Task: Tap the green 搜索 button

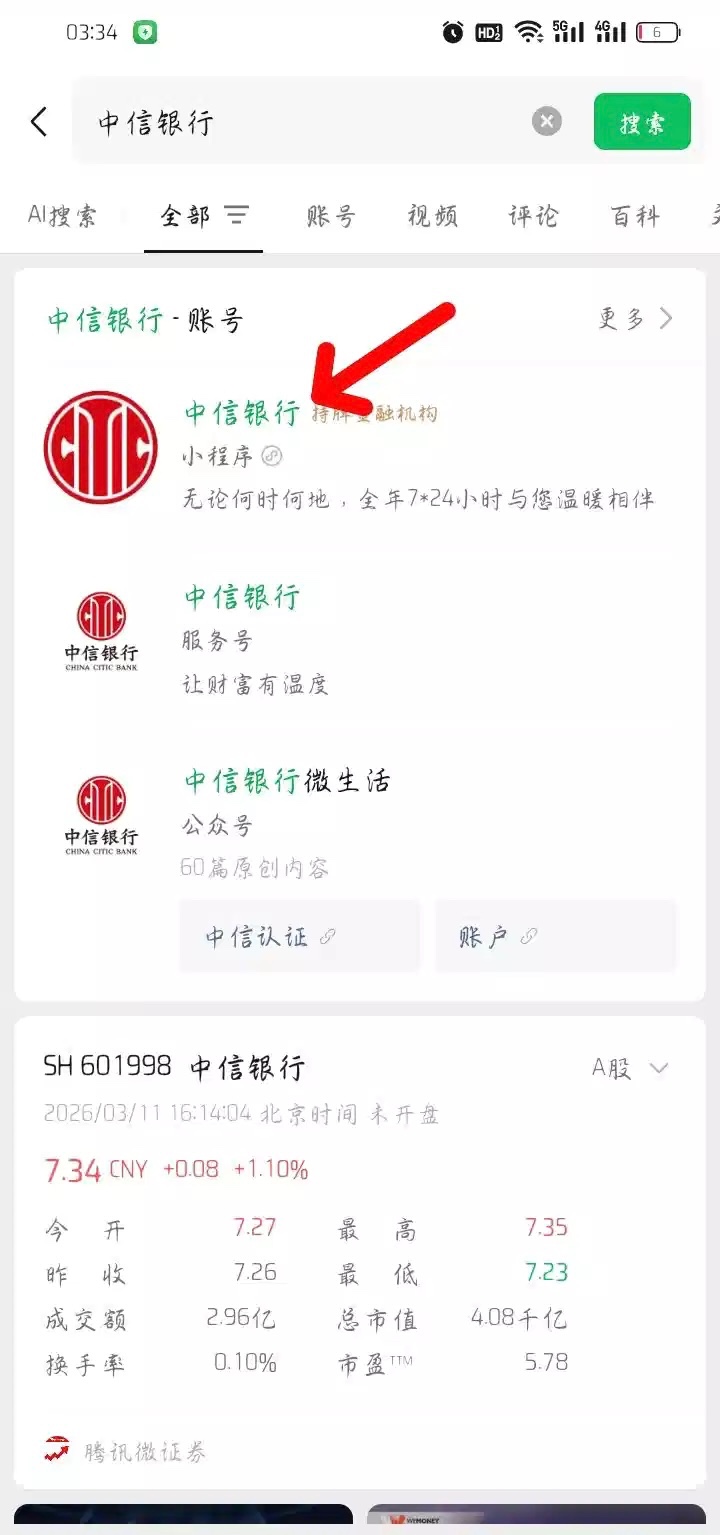Action: [x=642, y=122]
